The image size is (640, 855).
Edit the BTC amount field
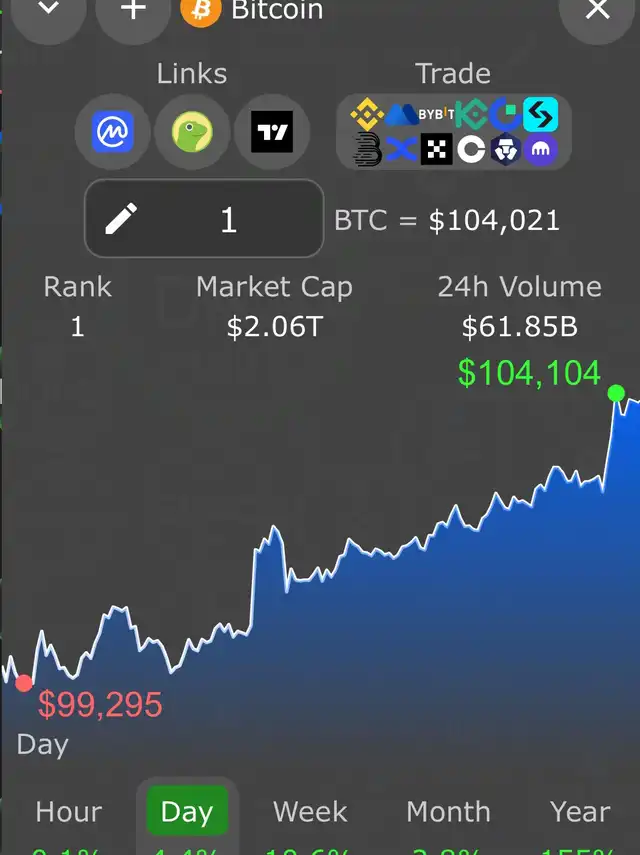point(204,219)
